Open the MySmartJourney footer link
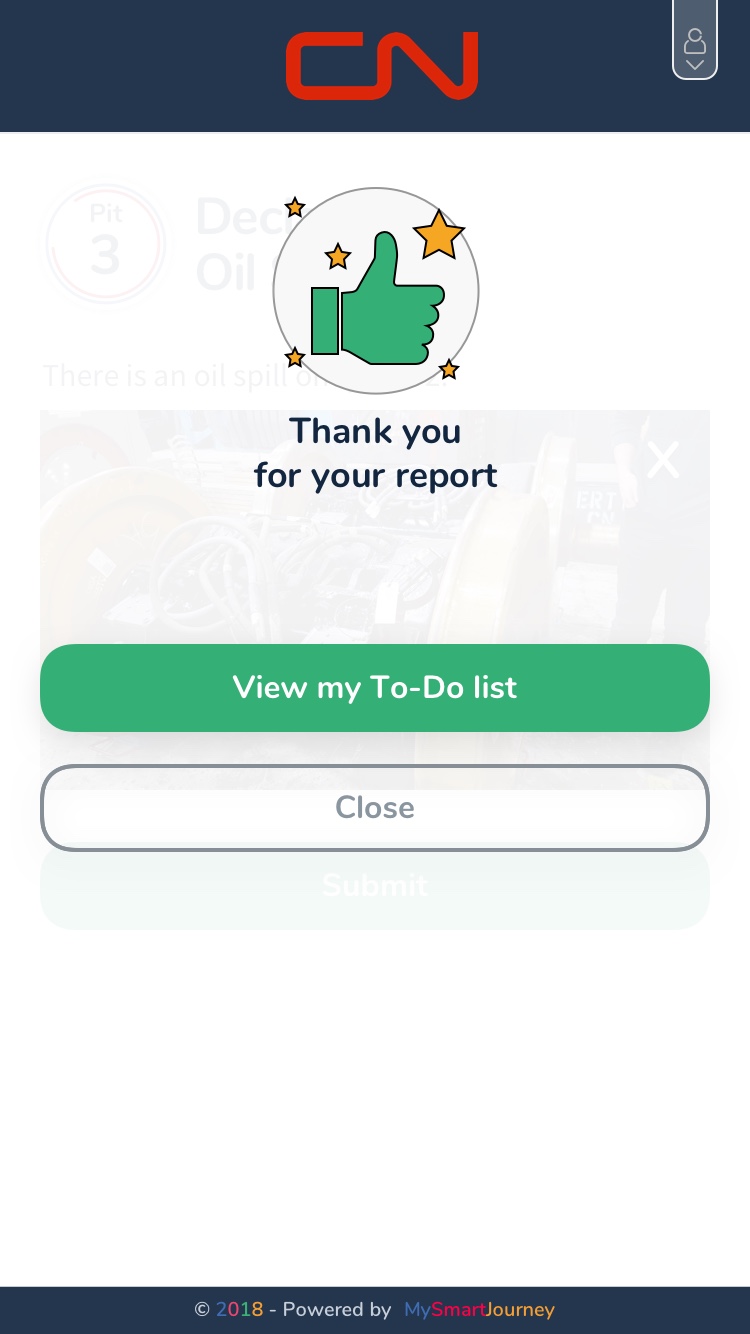Viewport: 750px width, 1334px height. click(x=479, y=1309)
